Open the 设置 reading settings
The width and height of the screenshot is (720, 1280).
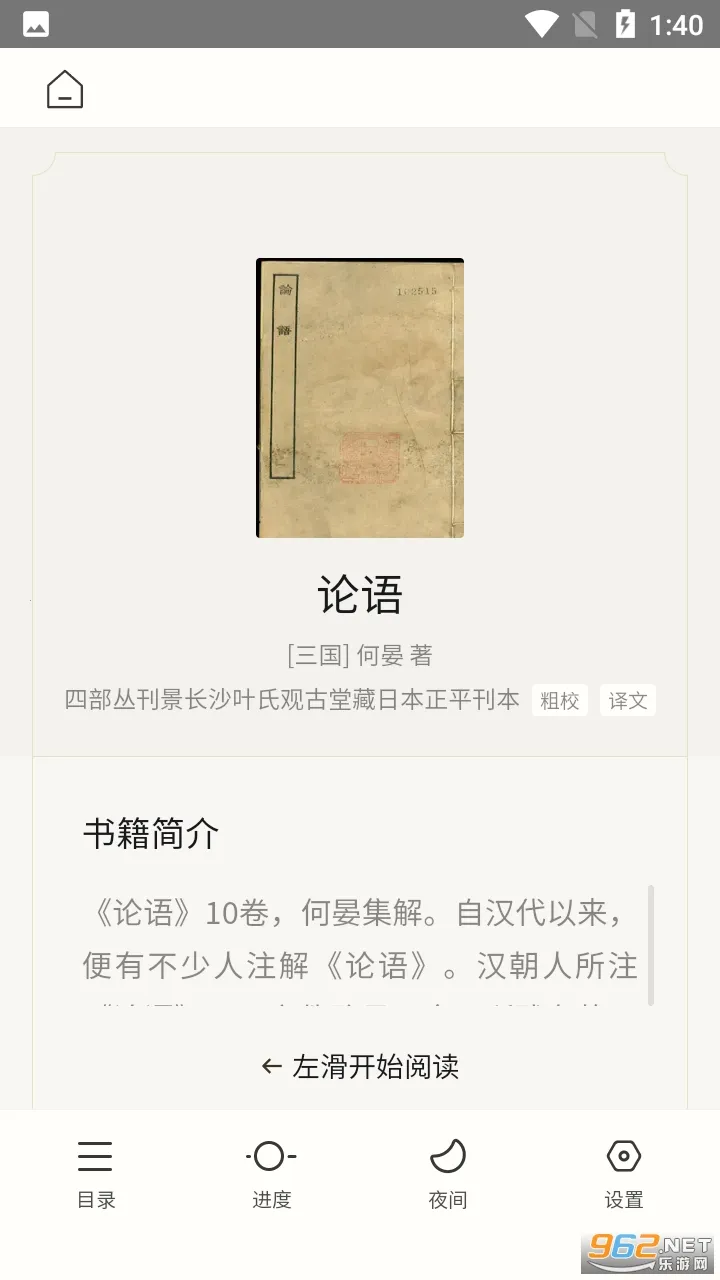(x=623, y=1173)
